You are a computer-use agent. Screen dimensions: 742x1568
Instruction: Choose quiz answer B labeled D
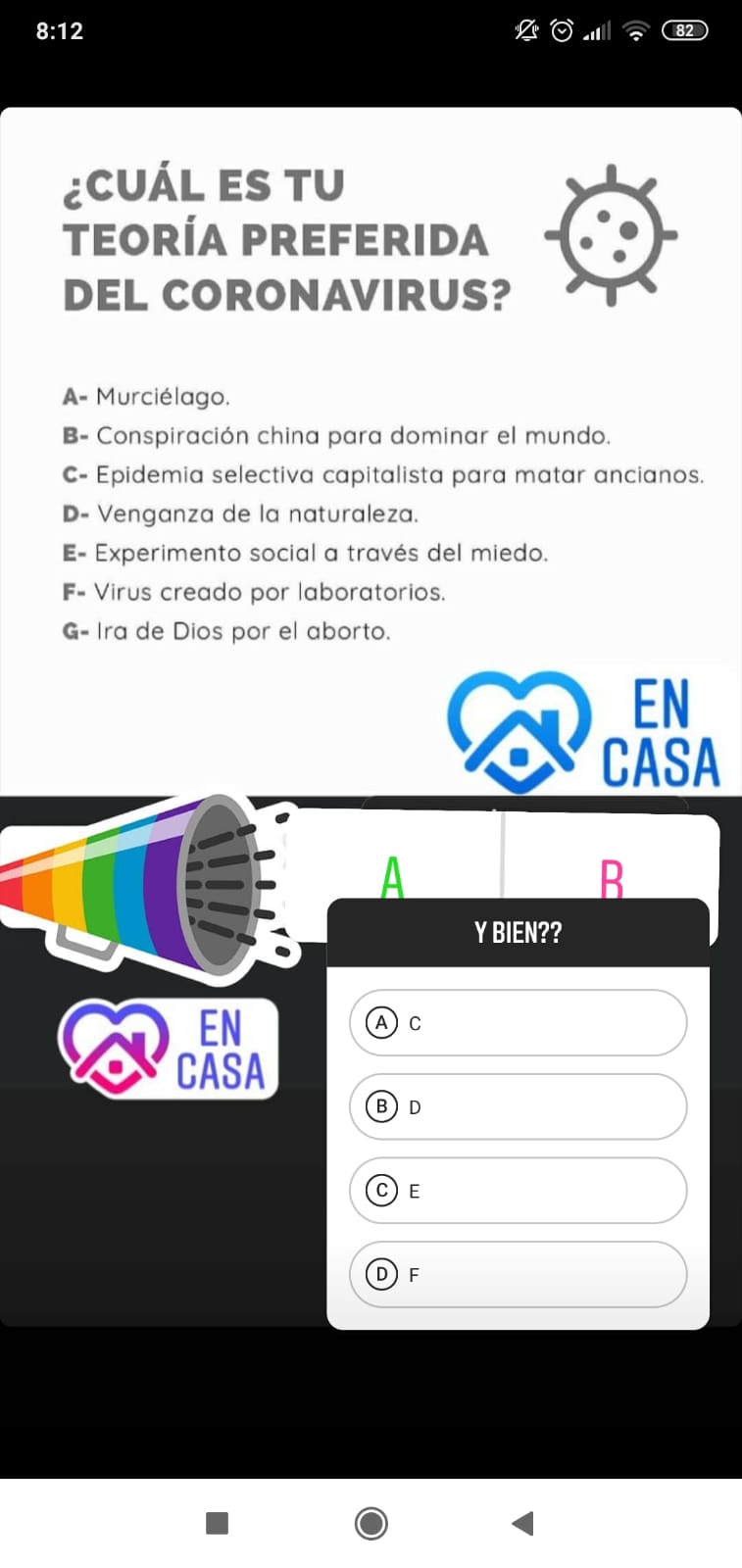[x=518, y=1106]
